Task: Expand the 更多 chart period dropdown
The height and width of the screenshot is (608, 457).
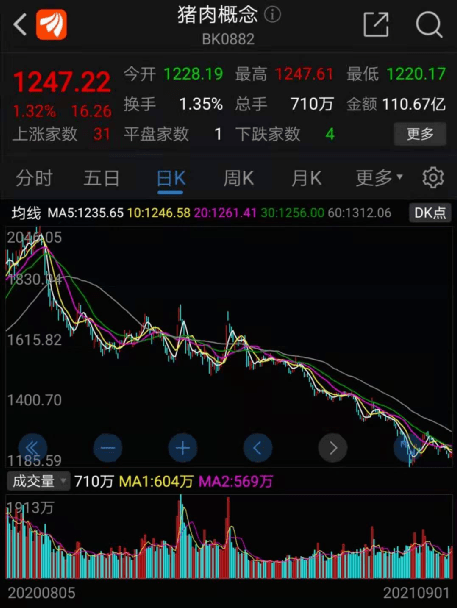Action: click(379, 178)
